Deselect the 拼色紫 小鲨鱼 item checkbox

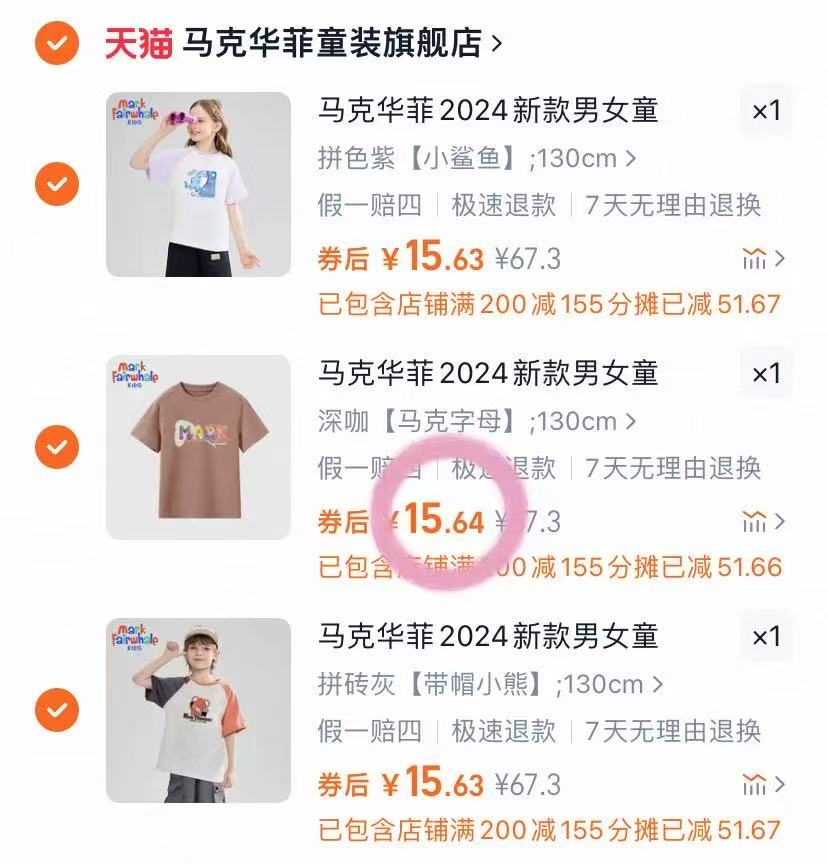point(57,184)
